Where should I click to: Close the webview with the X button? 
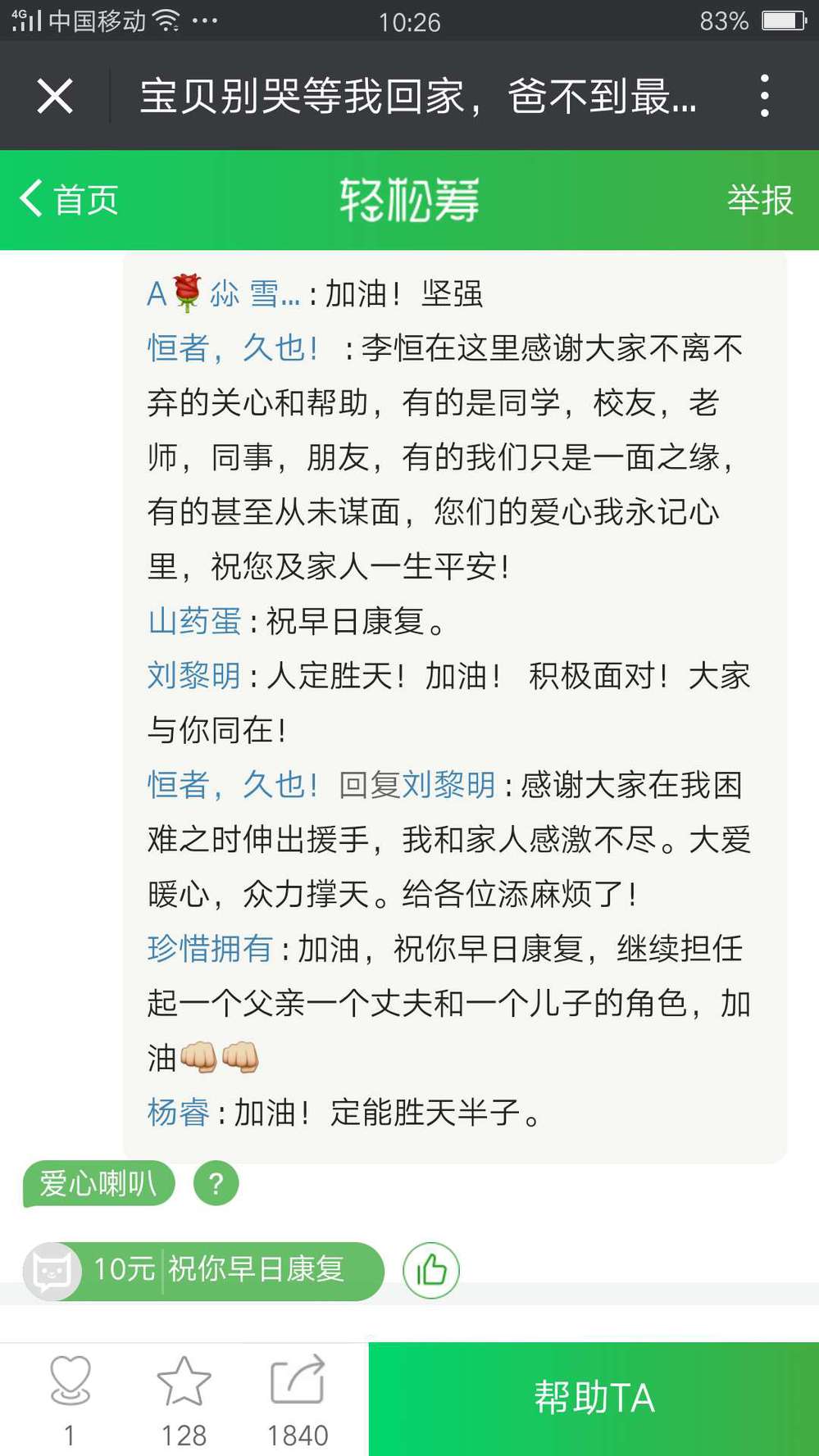click(55, 97)
